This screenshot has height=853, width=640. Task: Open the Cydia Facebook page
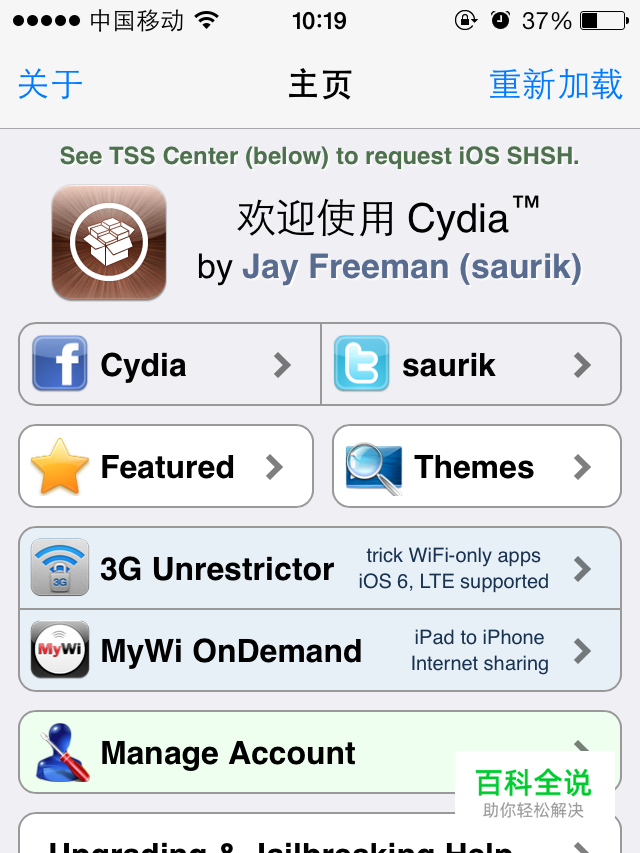170,364
